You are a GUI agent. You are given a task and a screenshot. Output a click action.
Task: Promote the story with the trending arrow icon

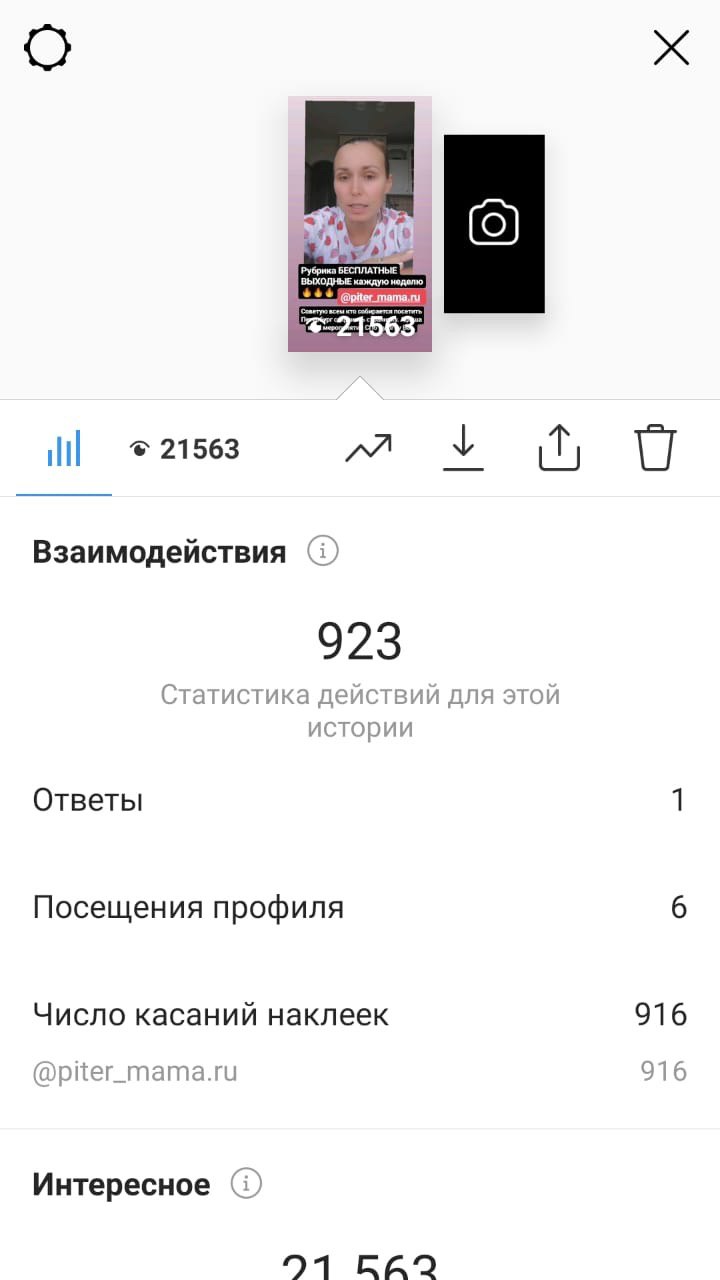tap(368, 449)
